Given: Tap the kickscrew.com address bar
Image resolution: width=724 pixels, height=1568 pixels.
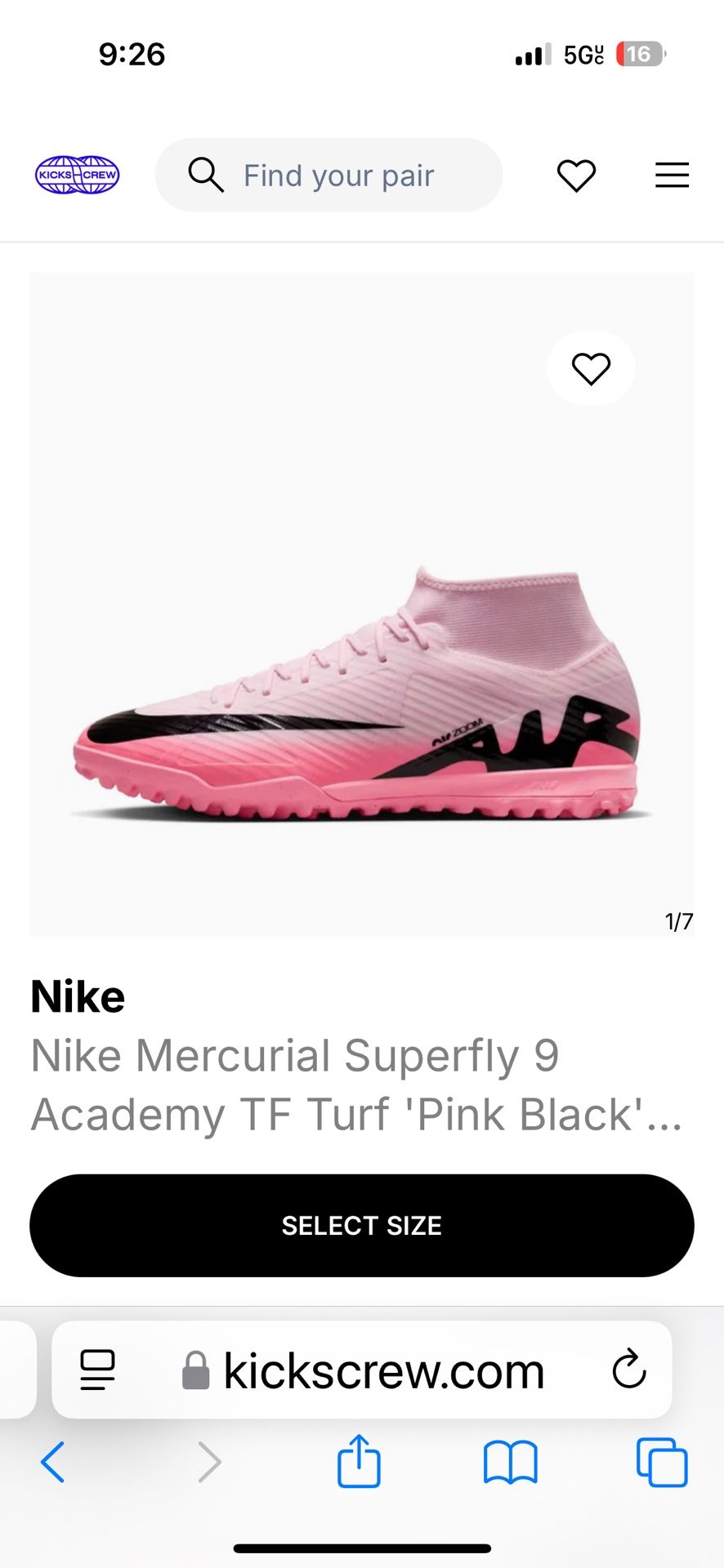Looking at the screenshot, I should tap(362, 1370).
